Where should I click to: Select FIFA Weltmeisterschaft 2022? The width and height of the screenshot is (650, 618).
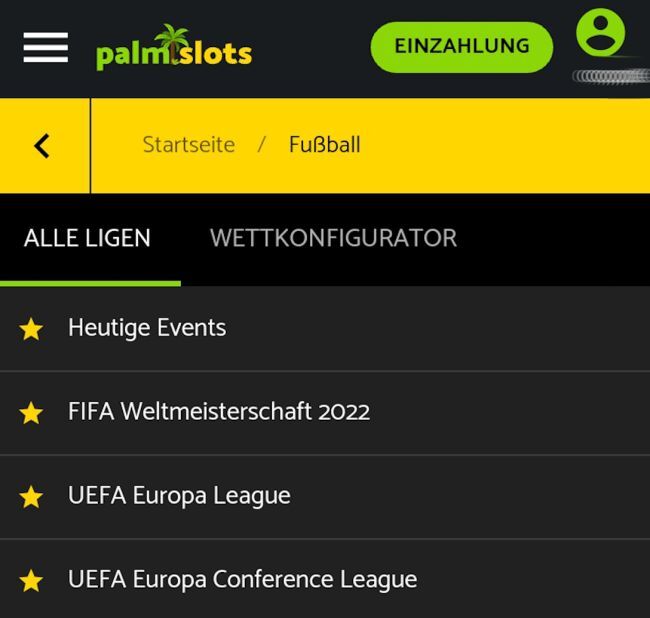(x=218, y=412)
